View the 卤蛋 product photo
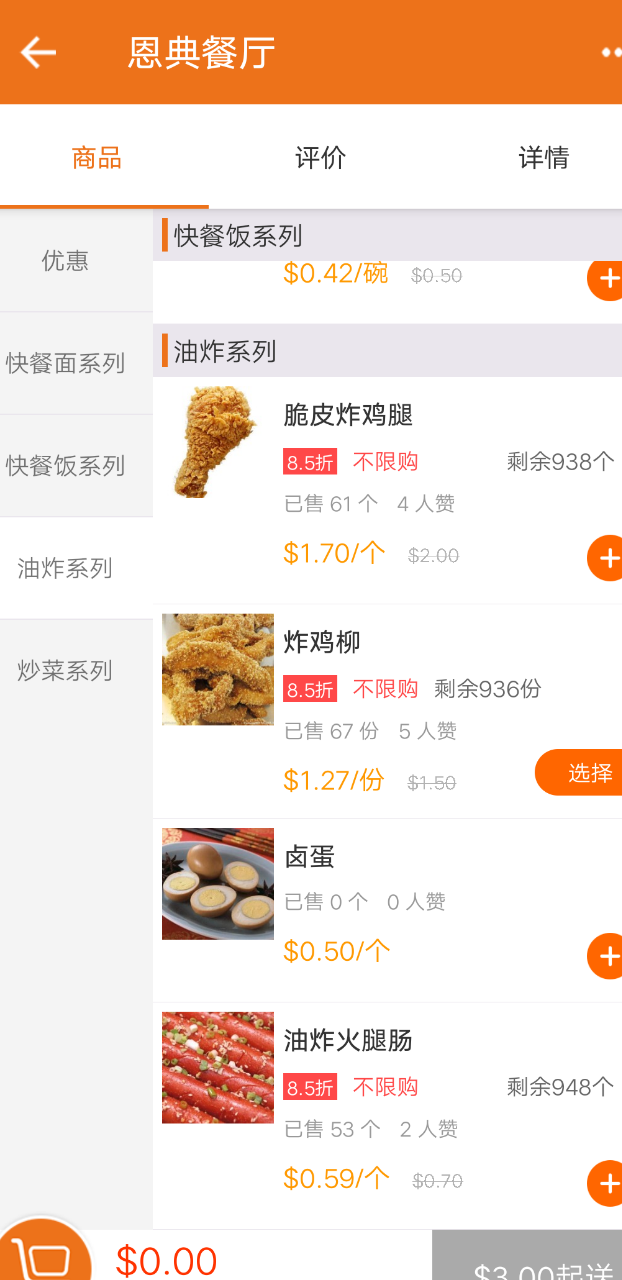This screenshot has height=1280, width=622. [218, 883]
